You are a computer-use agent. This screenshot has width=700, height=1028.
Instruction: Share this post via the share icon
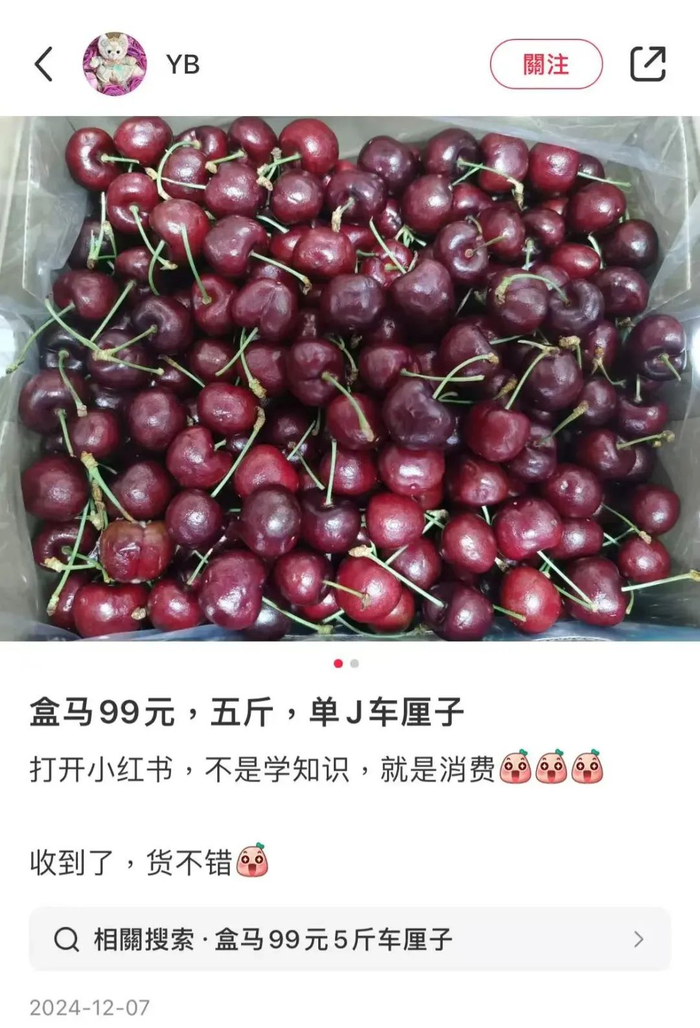click(648, 64)
